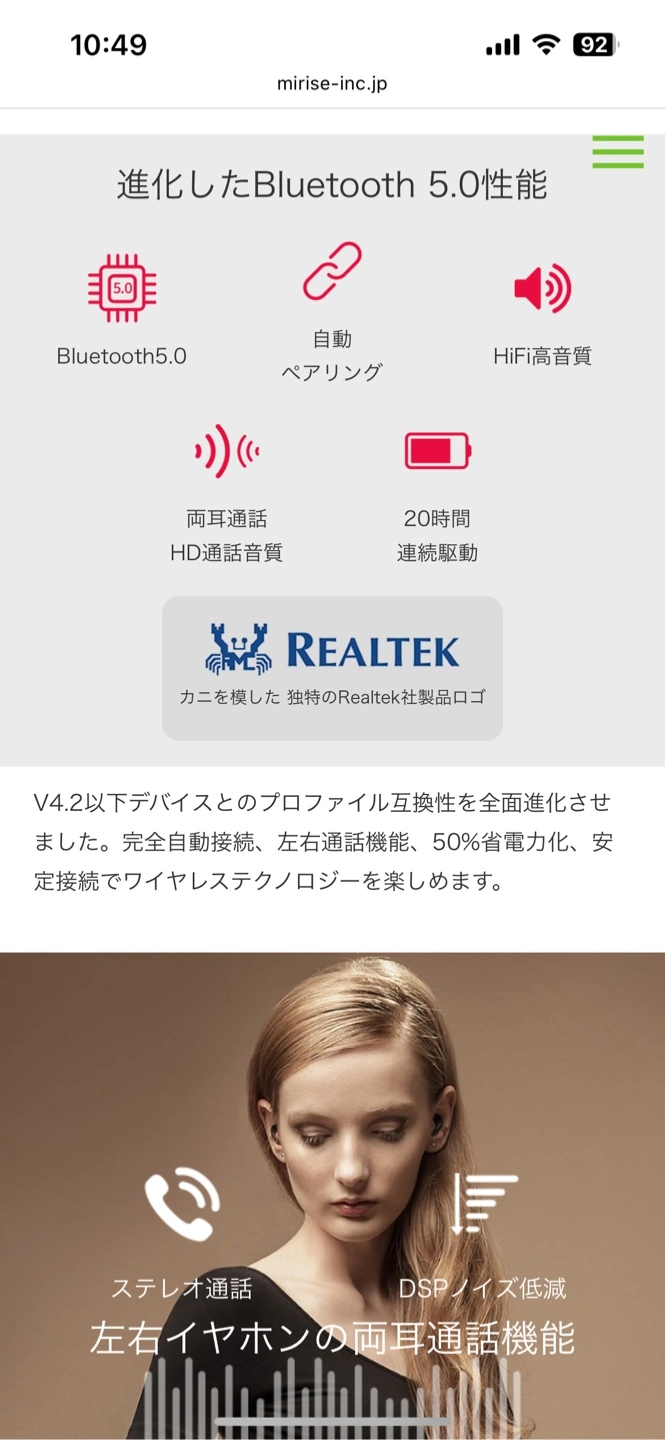Tap the mirise-inc.jp address bar

332,84
